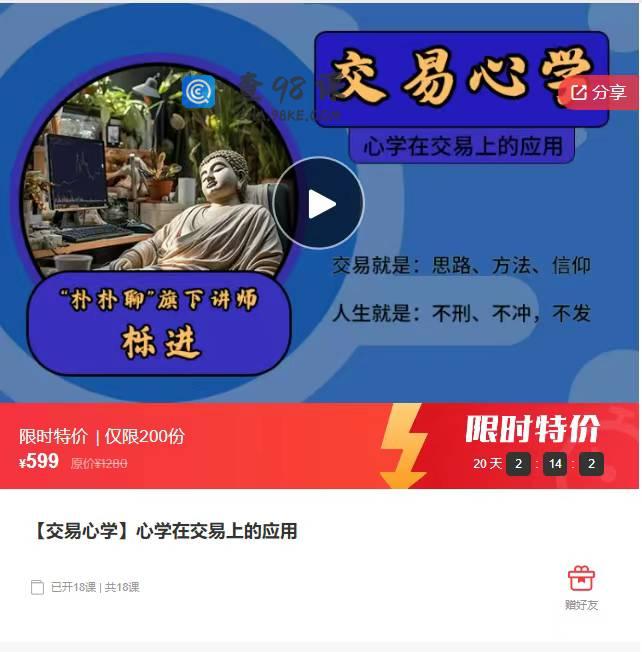Screen dimensions: 642x654
Task: Gift this course via 赠好友
Action: point(581,586)
